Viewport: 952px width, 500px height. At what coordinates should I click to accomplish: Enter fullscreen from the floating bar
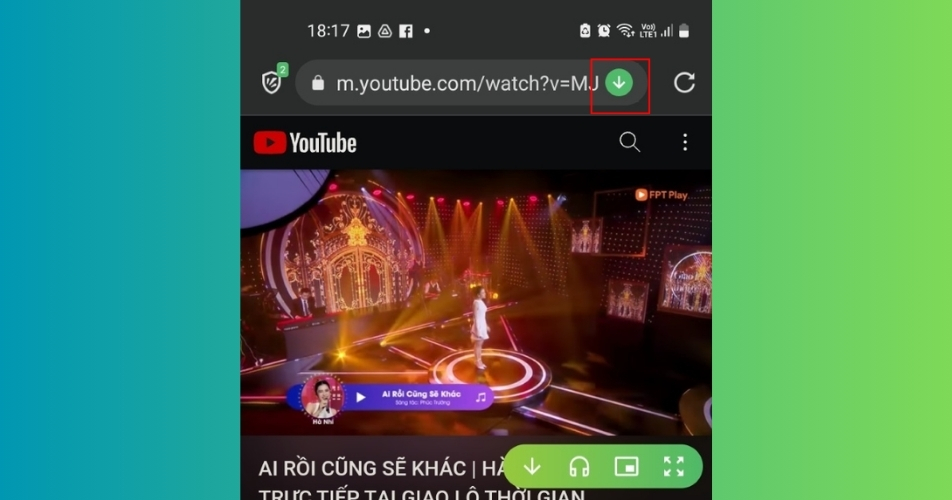[x=673, y=466]
